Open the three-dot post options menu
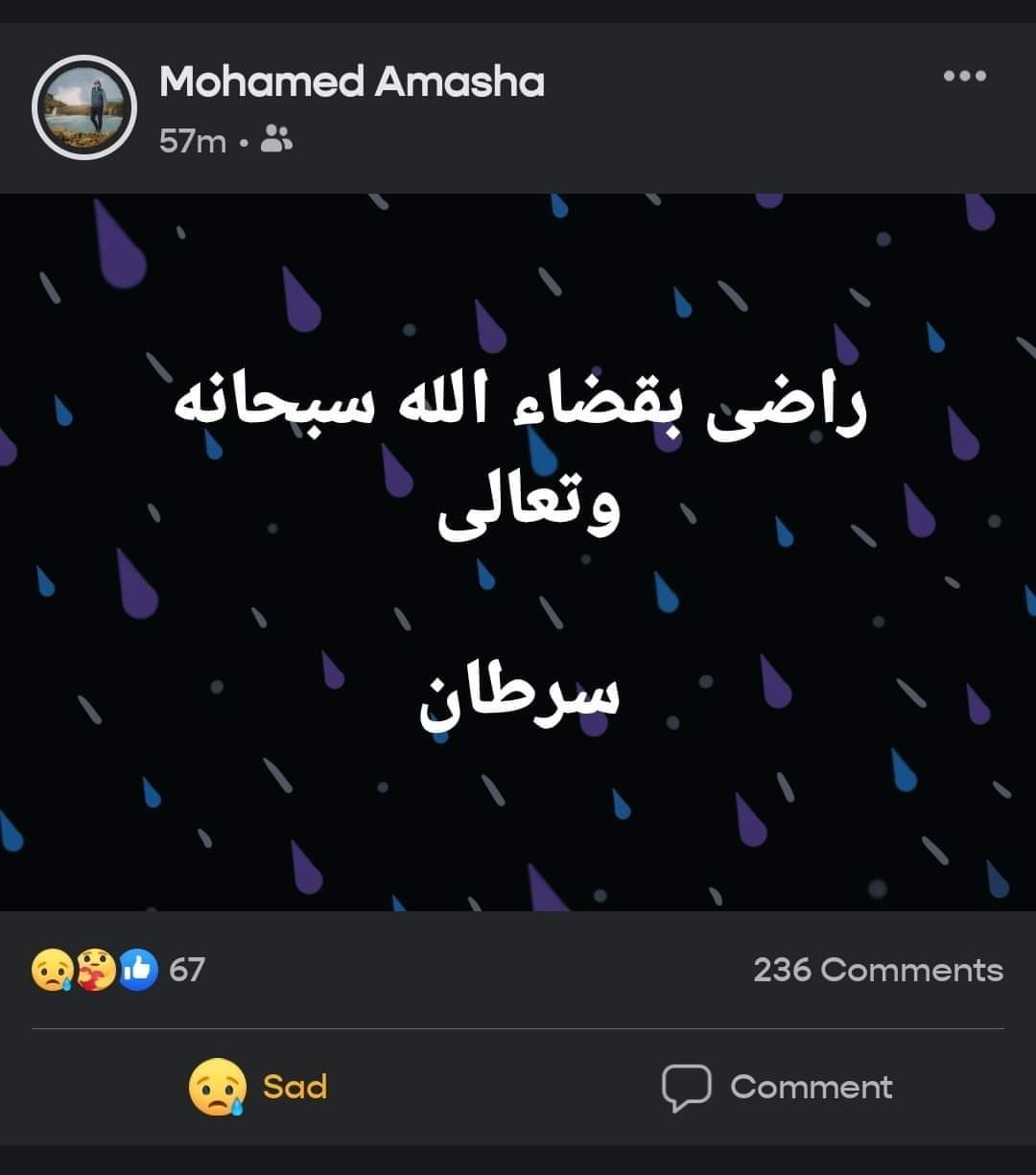This screenshot has height=1175, width=1036. (964, 77)
